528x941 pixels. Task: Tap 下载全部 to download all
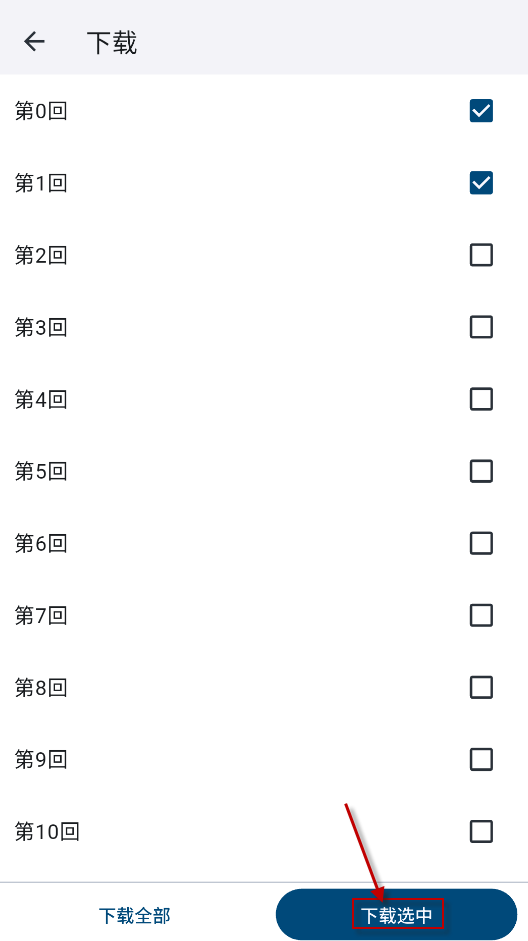pyautogui.click(x=134, y=915)
